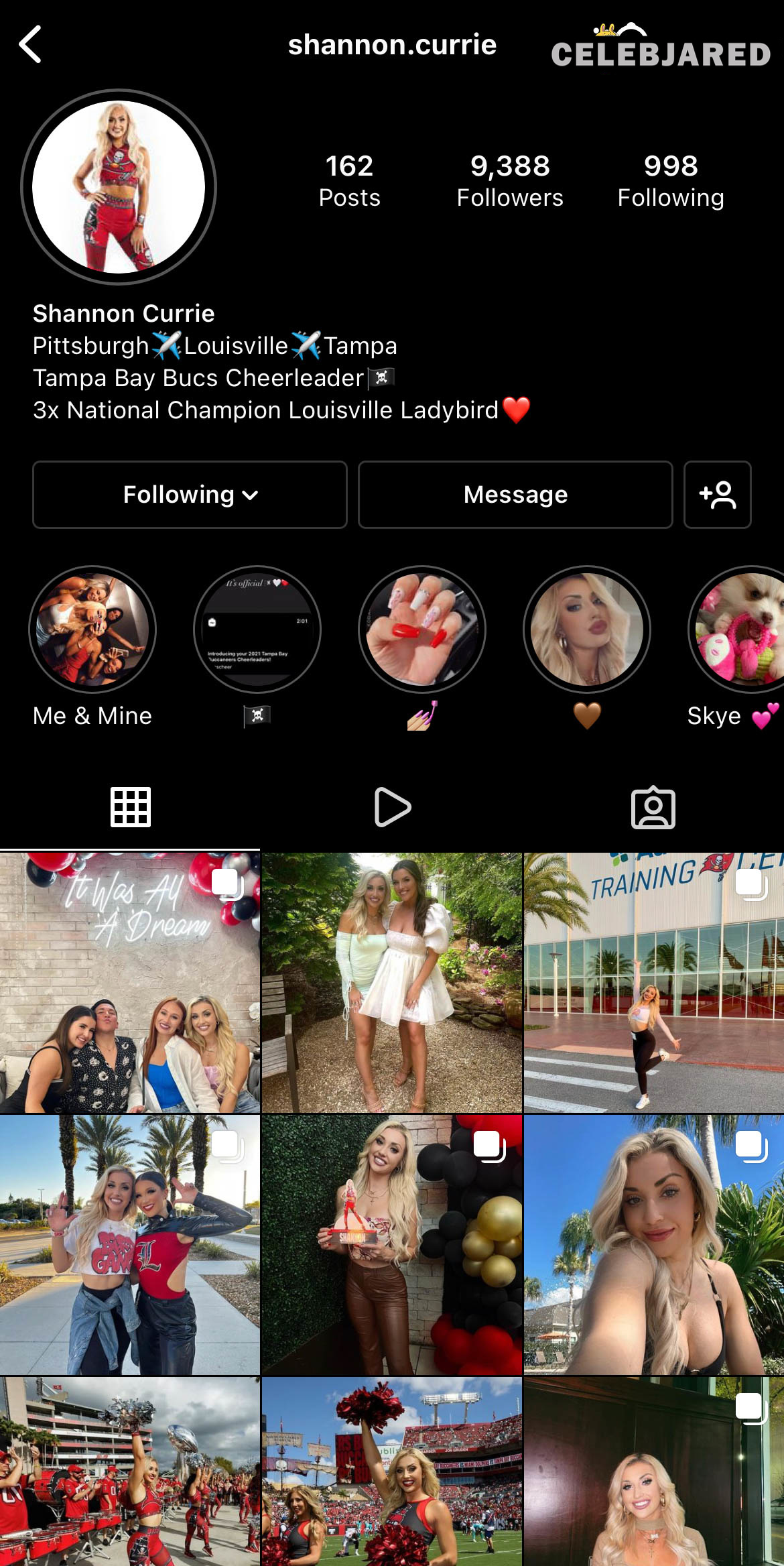The image size is (784, 1566).
Task: Select the posts grid tab
Action: (x=131, y=807)
